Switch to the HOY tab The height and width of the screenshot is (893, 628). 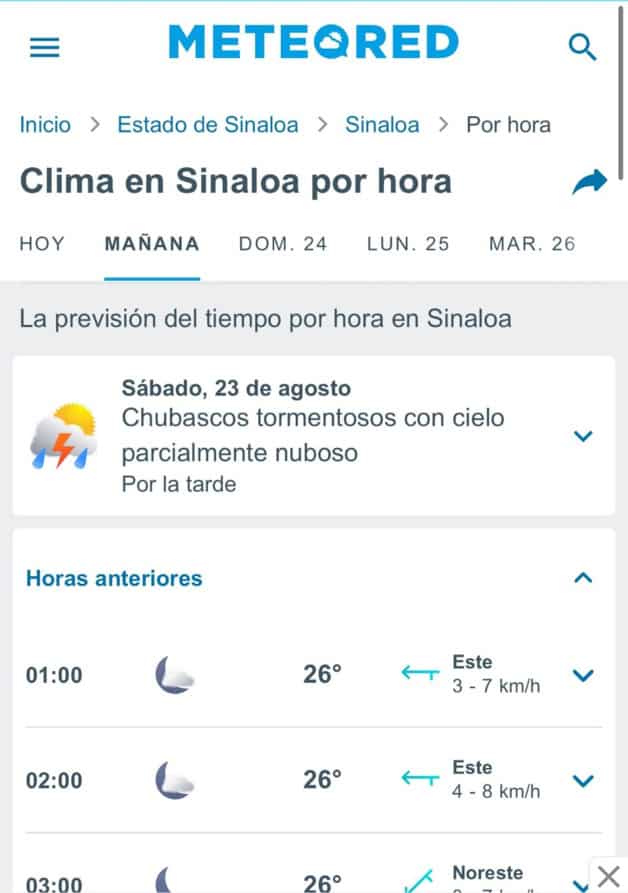coord(42,244)
